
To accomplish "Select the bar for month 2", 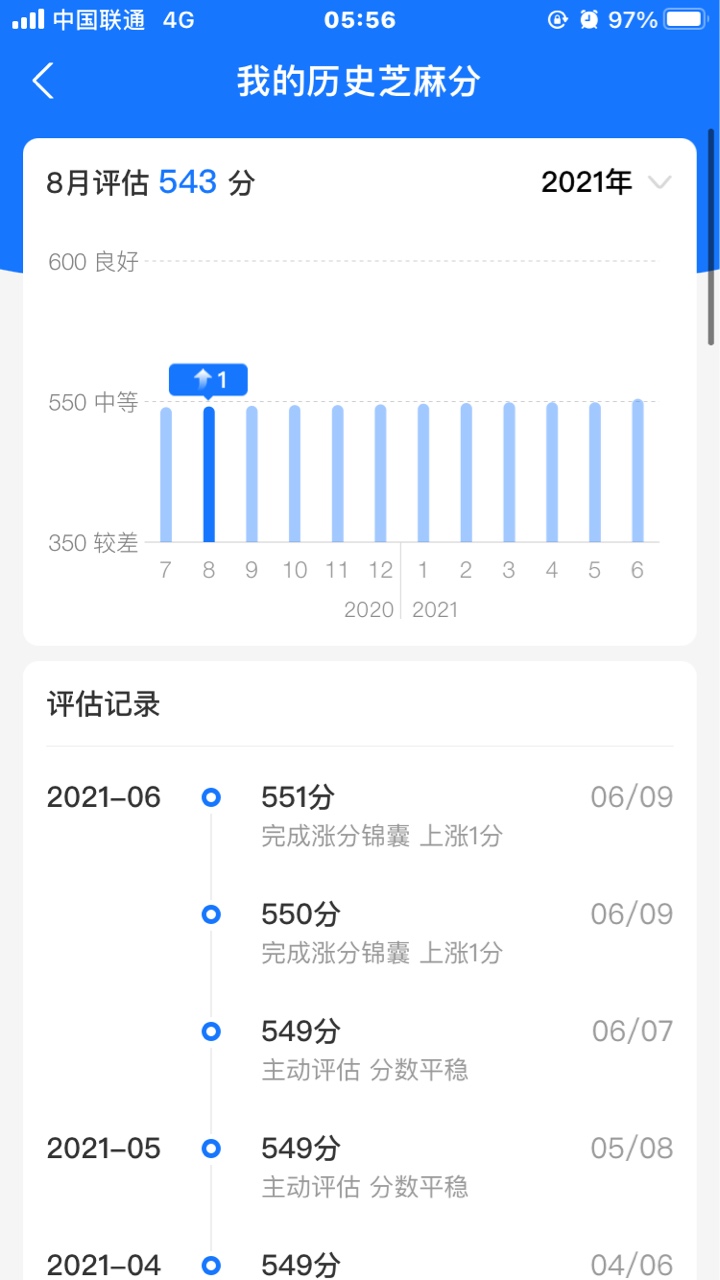I will pyautogui.click(x=466, y=473).
